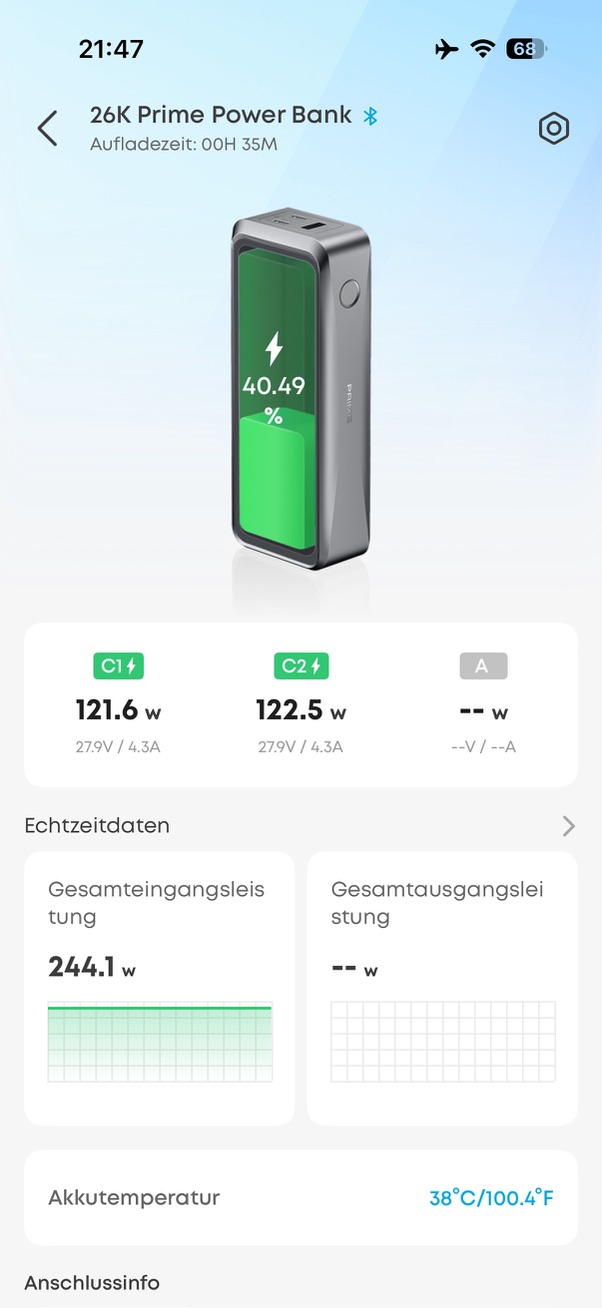This screenshot has width=602, height=1308.
Task: Go back from the power bank screen
Action: click(x=47, y=129)
